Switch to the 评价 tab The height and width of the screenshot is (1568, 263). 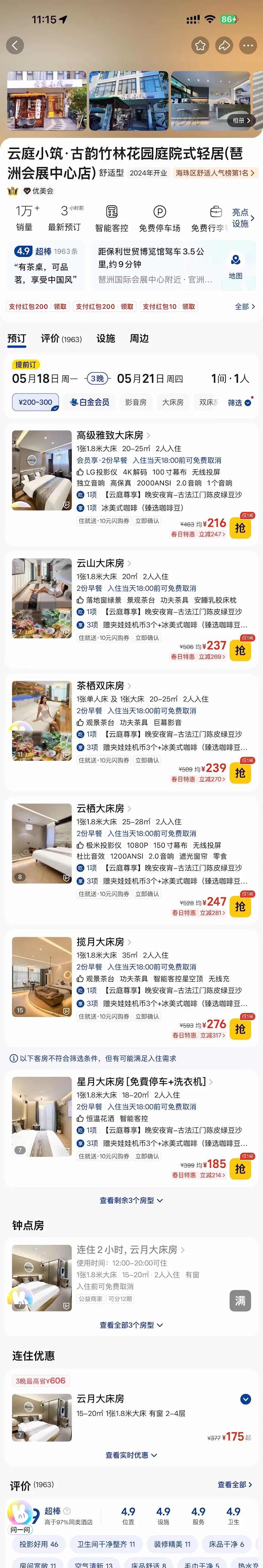click(x=61, y=338)
